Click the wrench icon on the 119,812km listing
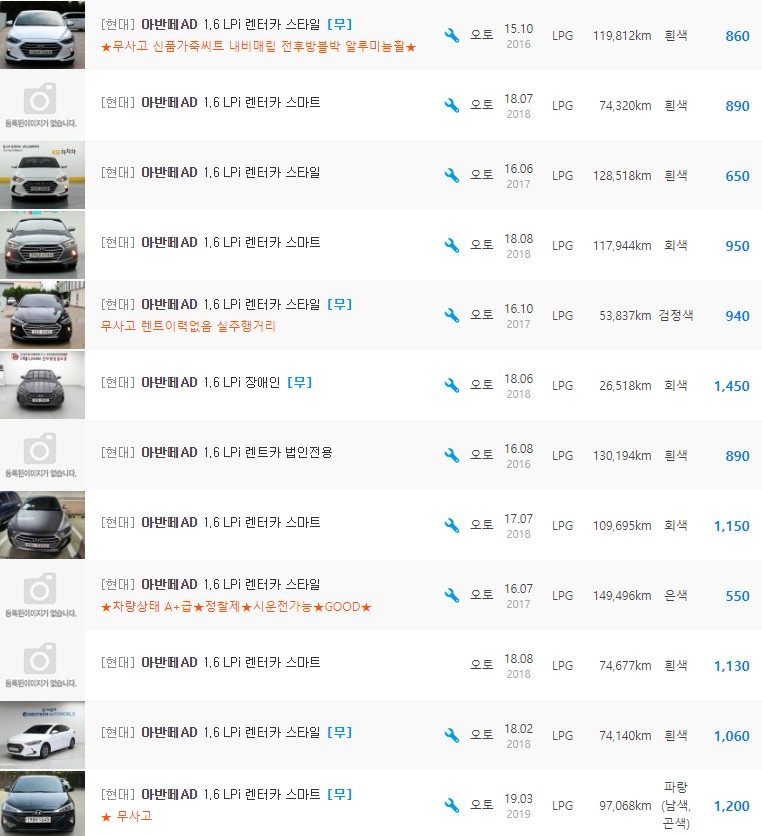This screenshot has height=836, width=762. (x=451, y=33)
